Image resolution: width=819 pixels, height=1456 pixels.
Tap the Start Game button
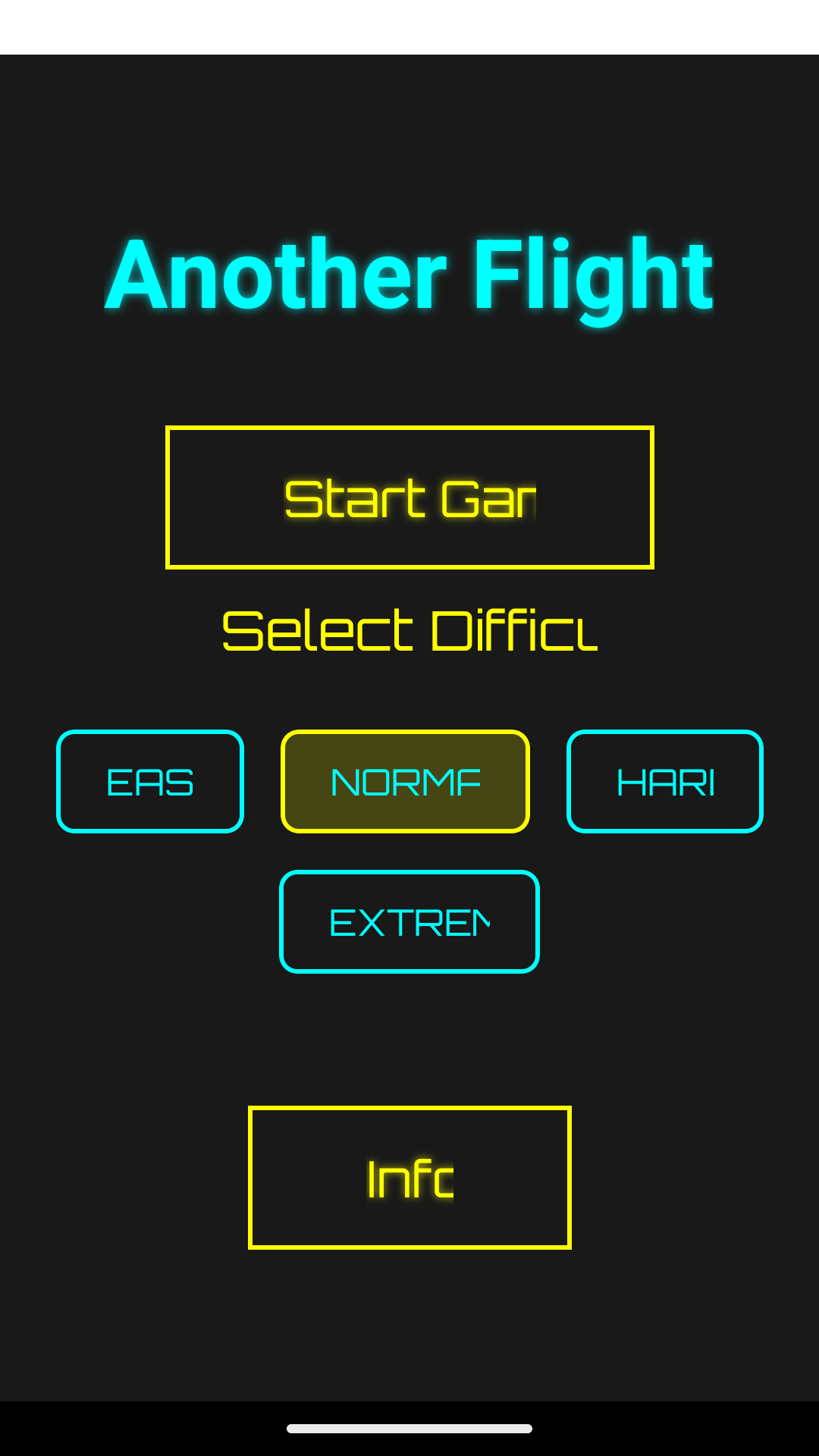409,497
